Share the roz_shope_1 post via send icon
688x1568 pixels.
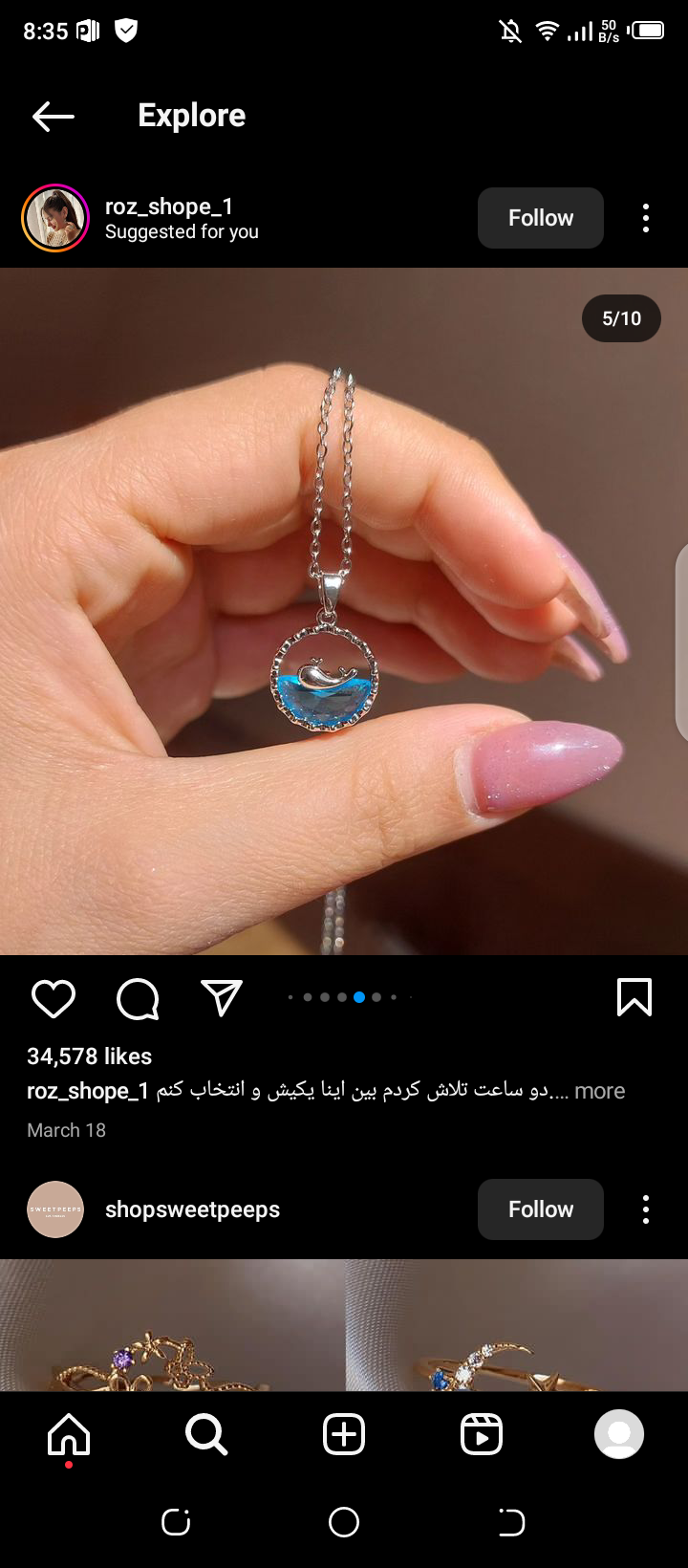click(222, 999)
